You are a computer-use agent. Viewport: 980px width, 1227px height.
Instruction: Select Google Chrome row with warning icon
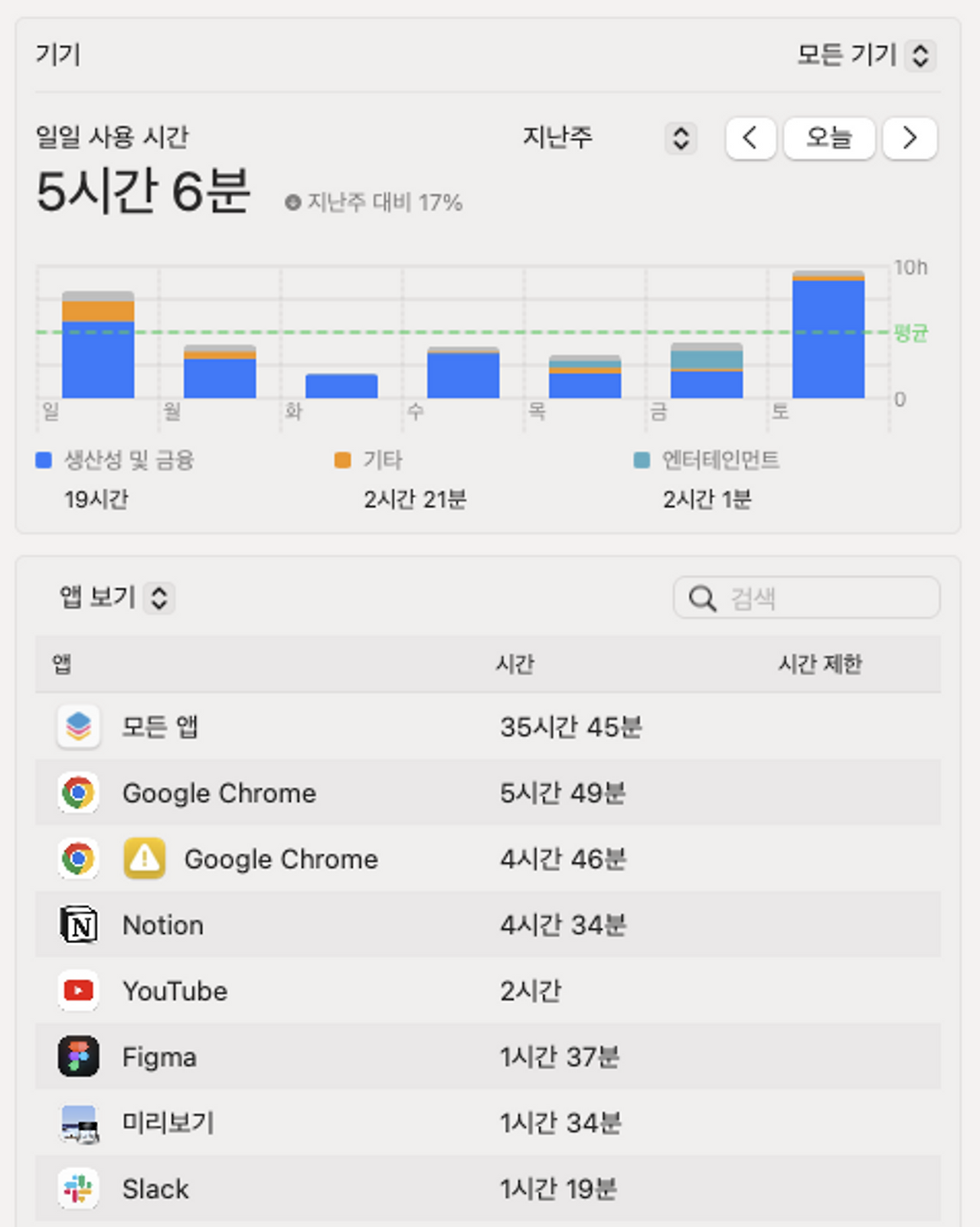(488, 858)
